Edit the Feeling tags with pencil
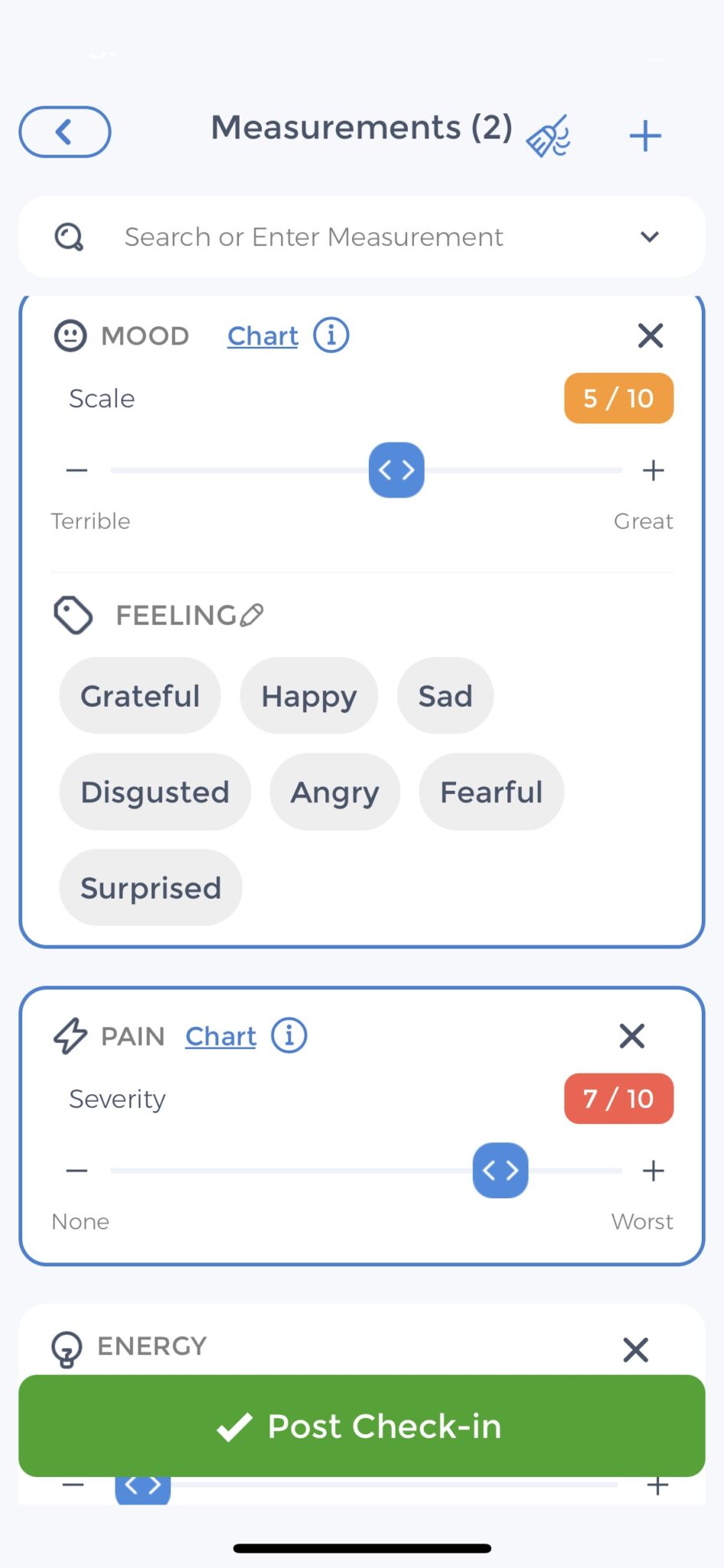Screen dimensions: 724x1568 coord(252,615)
